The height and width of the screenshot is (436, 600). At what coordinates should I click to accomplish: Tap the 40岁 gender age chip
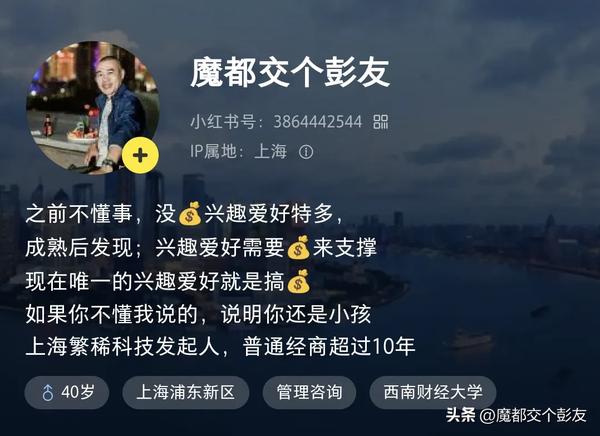pos(67,392)
